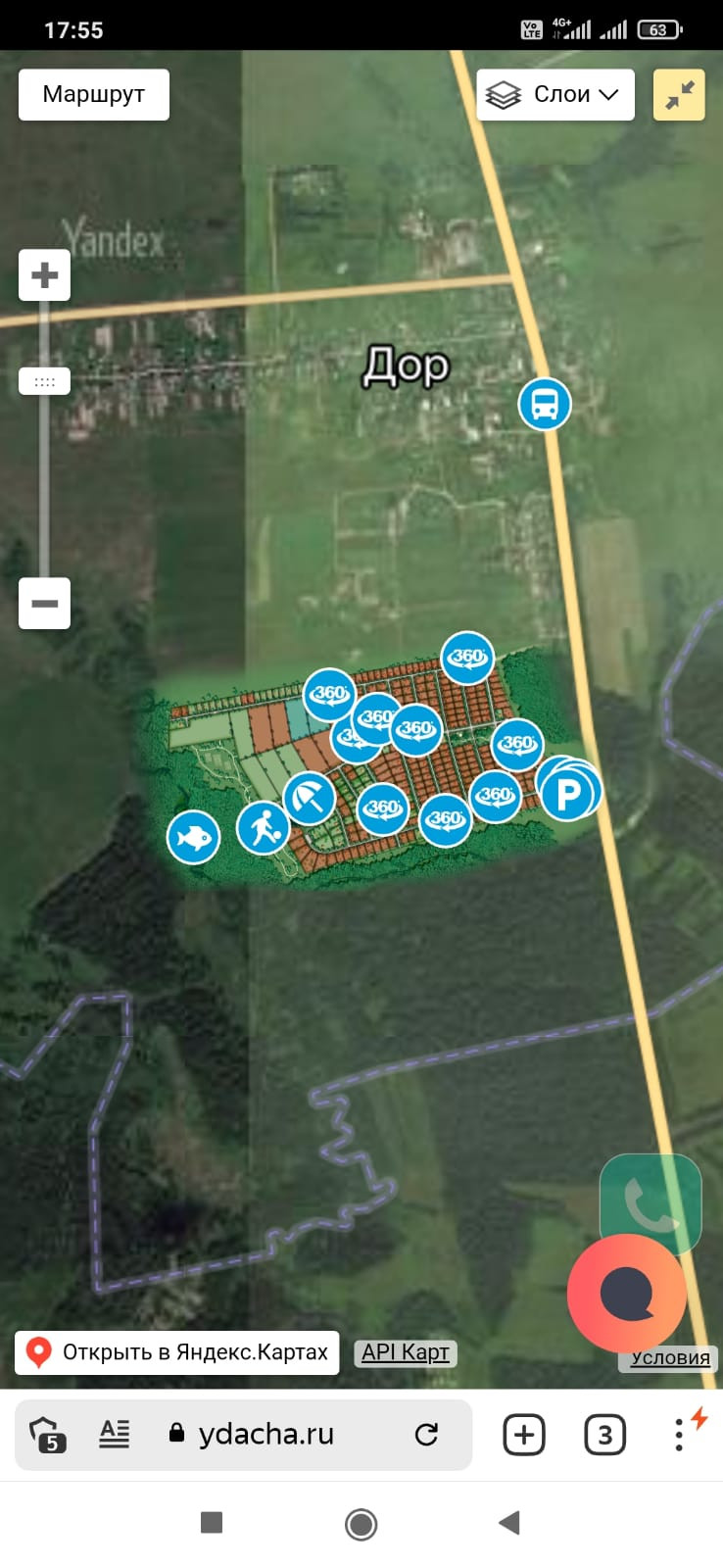Zoom in on the map
Viewport: 723px width, 1568px height.
pyautogui.click(x=44, y=275)
